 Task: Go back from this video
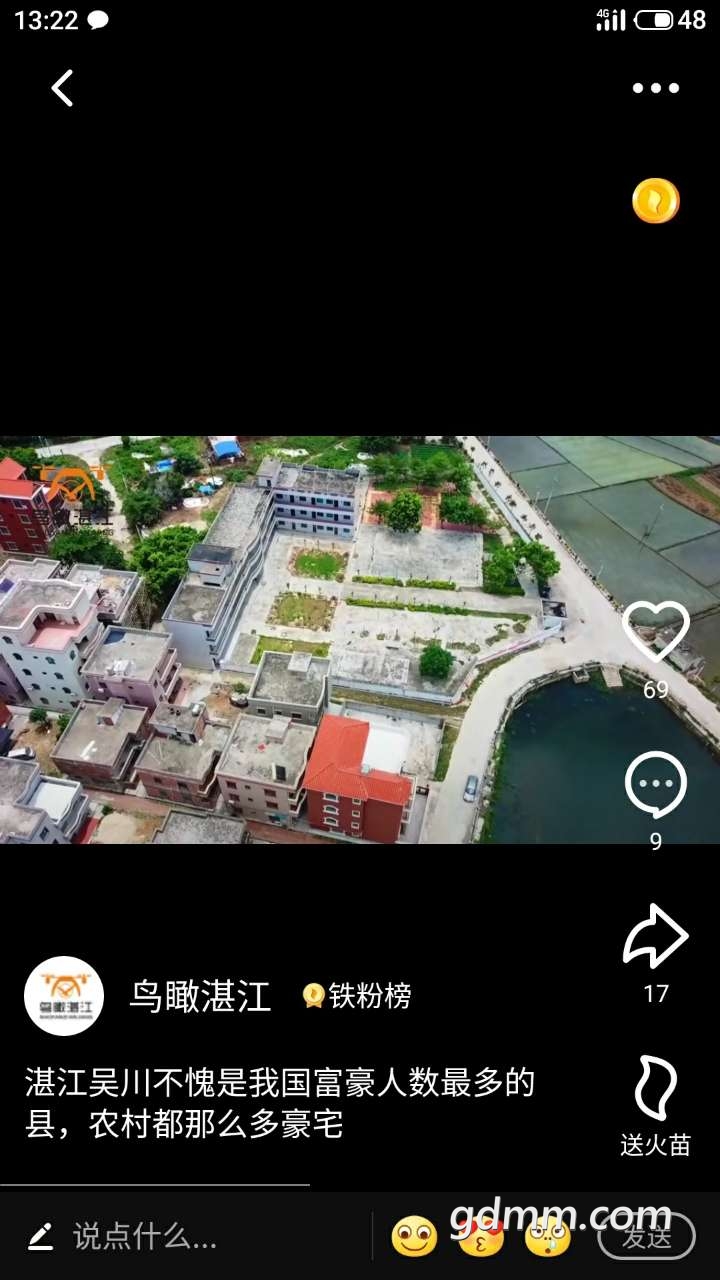[63, 88]
